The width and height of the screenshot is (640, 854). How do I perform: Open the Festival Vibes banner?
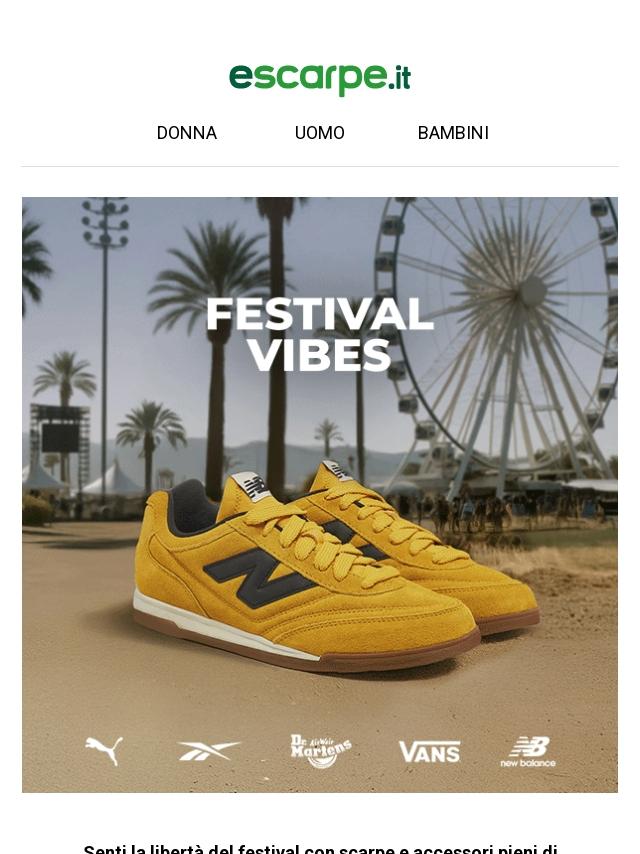tap(320, 494)
